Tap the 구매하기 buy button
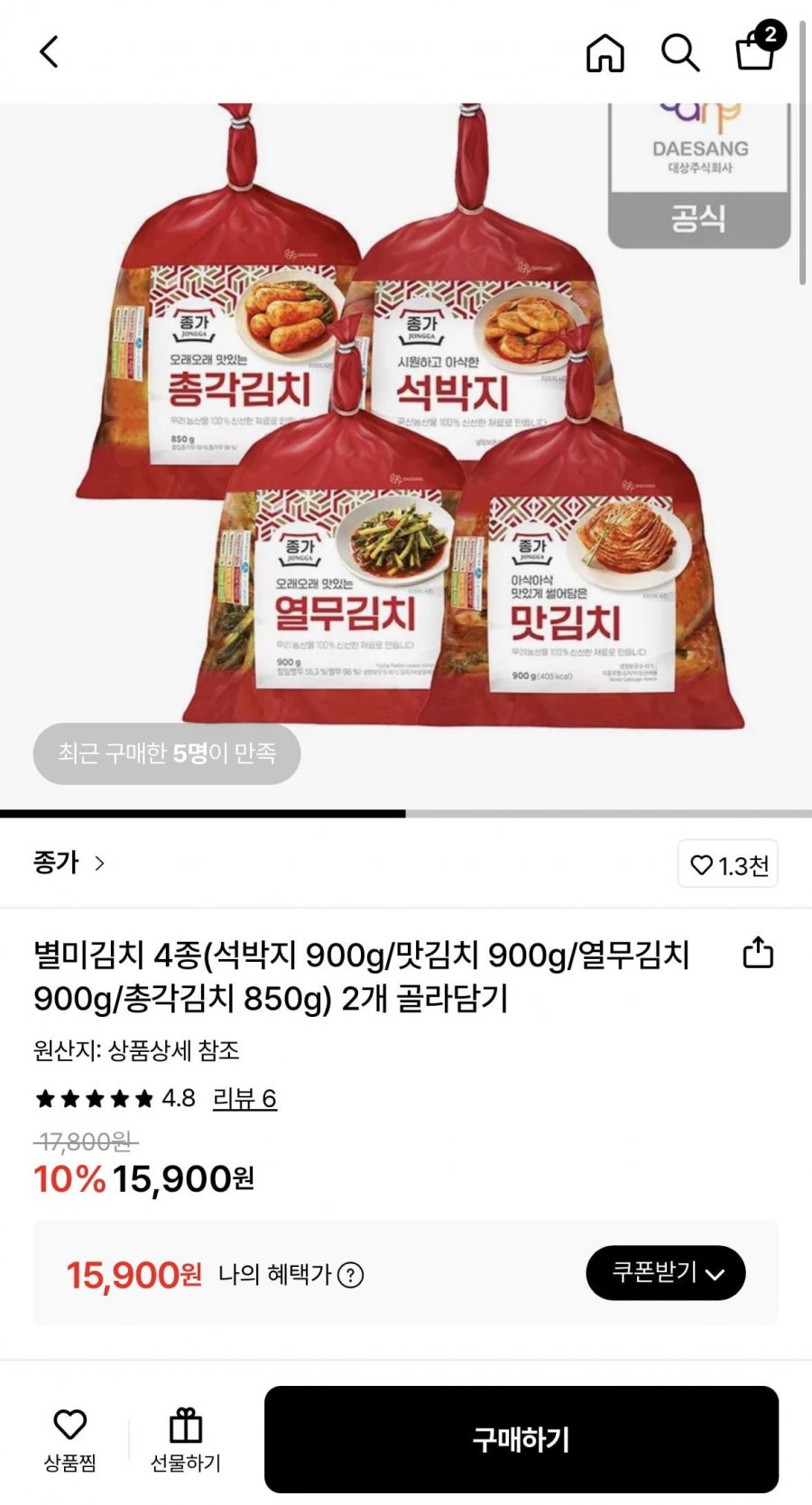This screenshot has height=1505, width=812. (521, 1439)
